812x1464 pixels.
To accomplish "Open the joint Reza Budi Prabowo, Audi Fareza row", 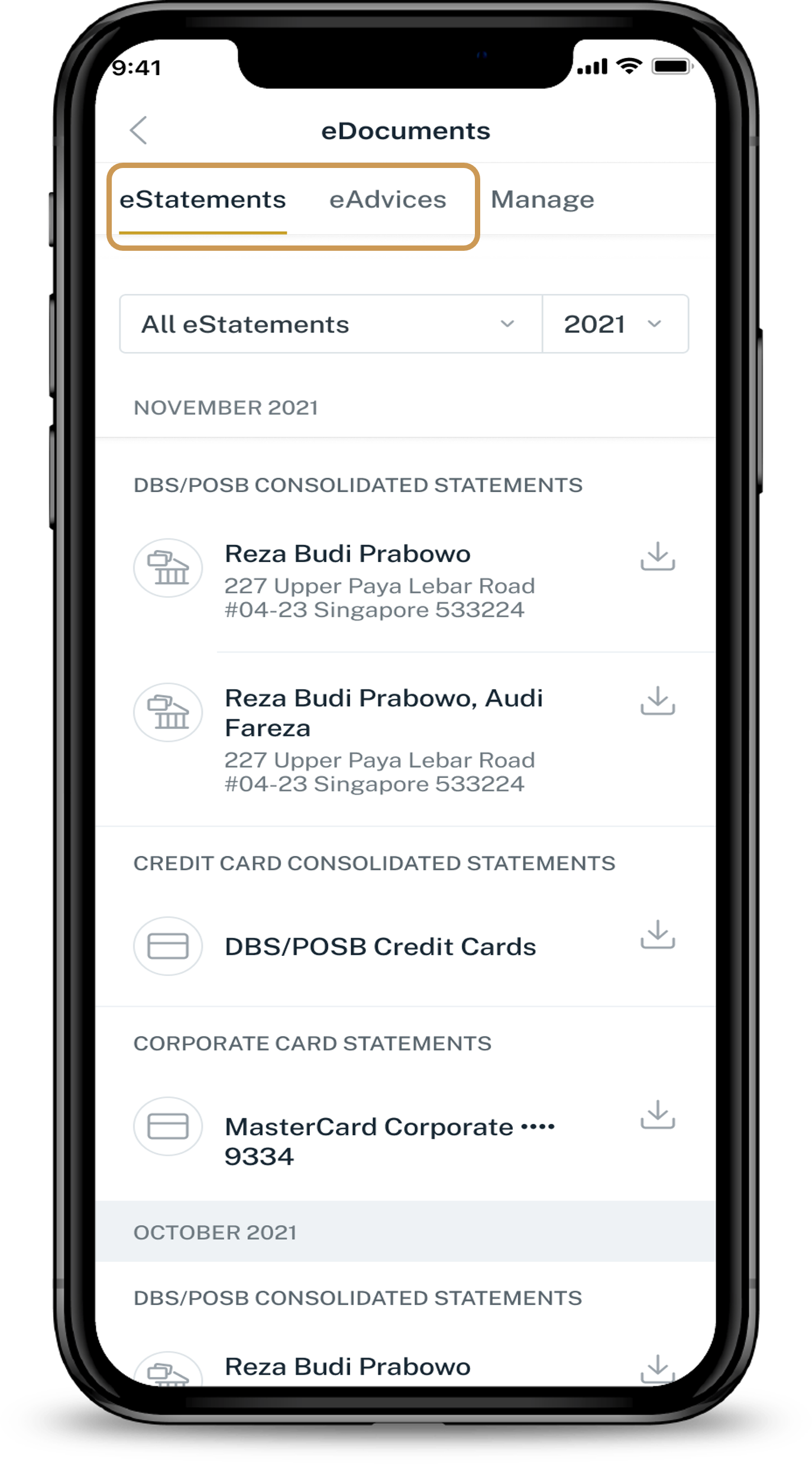I will click(383, 738).
